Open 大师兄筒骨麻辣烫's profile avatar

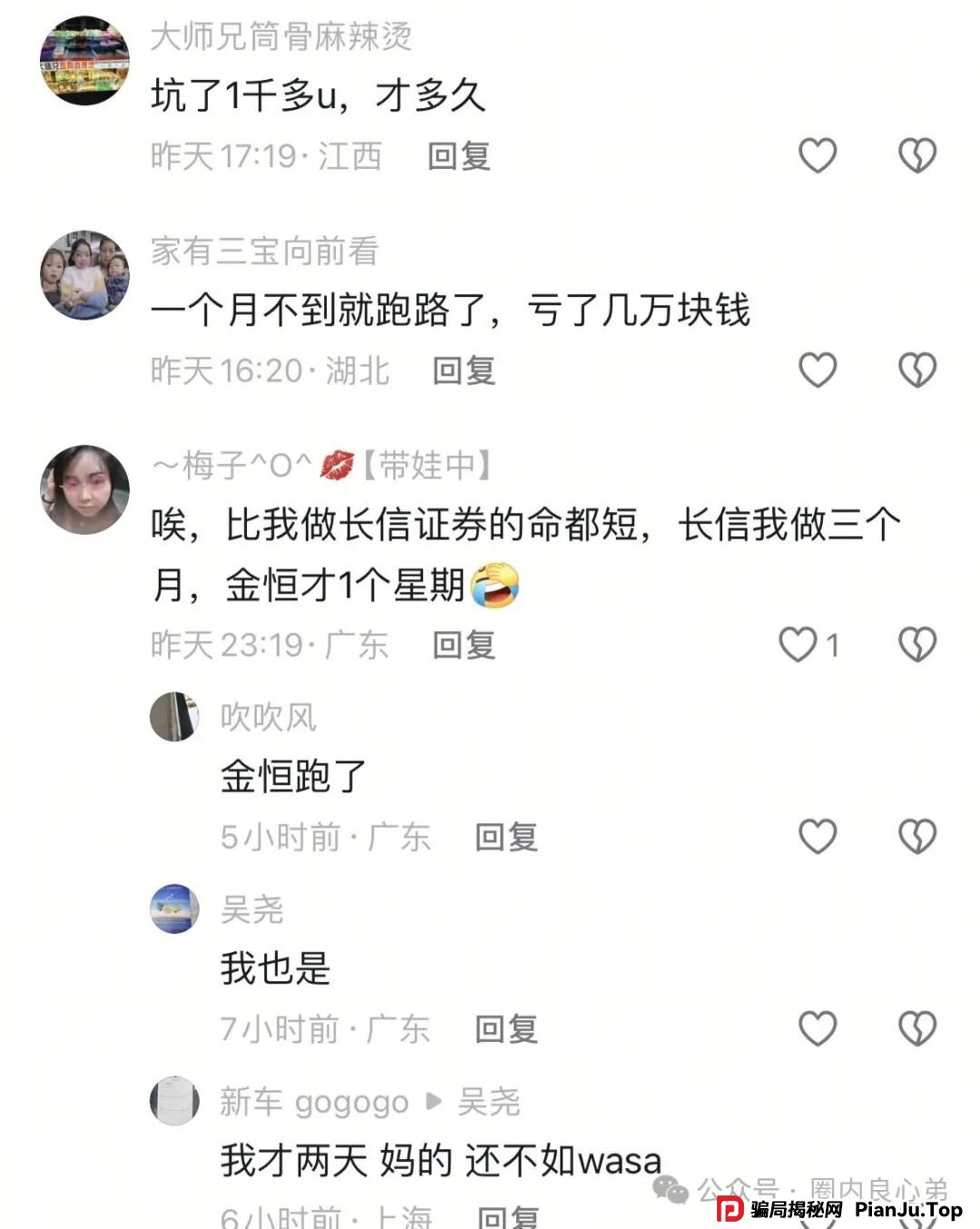84,61
